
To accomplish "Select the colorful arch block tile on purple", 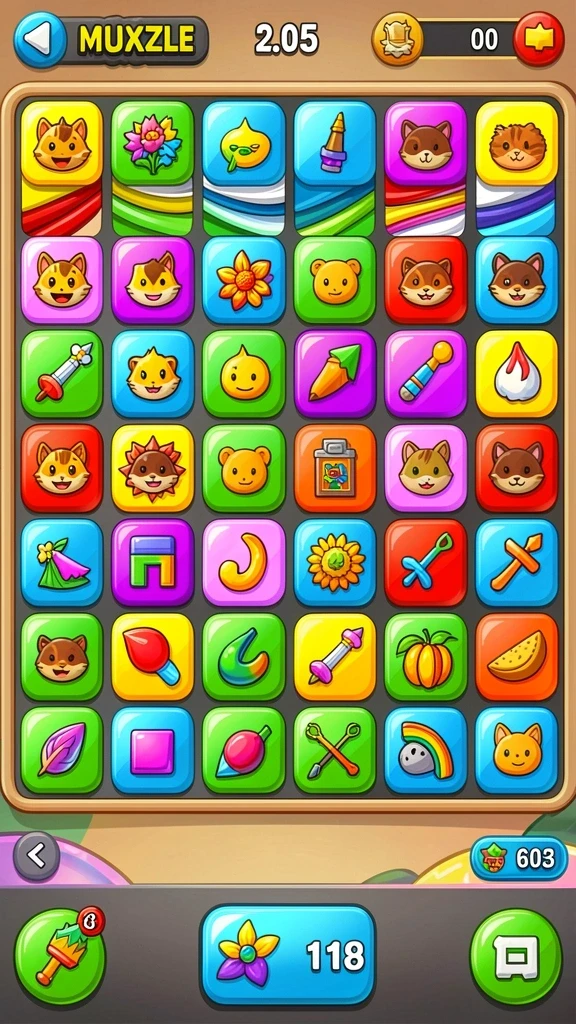I will [153, 562].
